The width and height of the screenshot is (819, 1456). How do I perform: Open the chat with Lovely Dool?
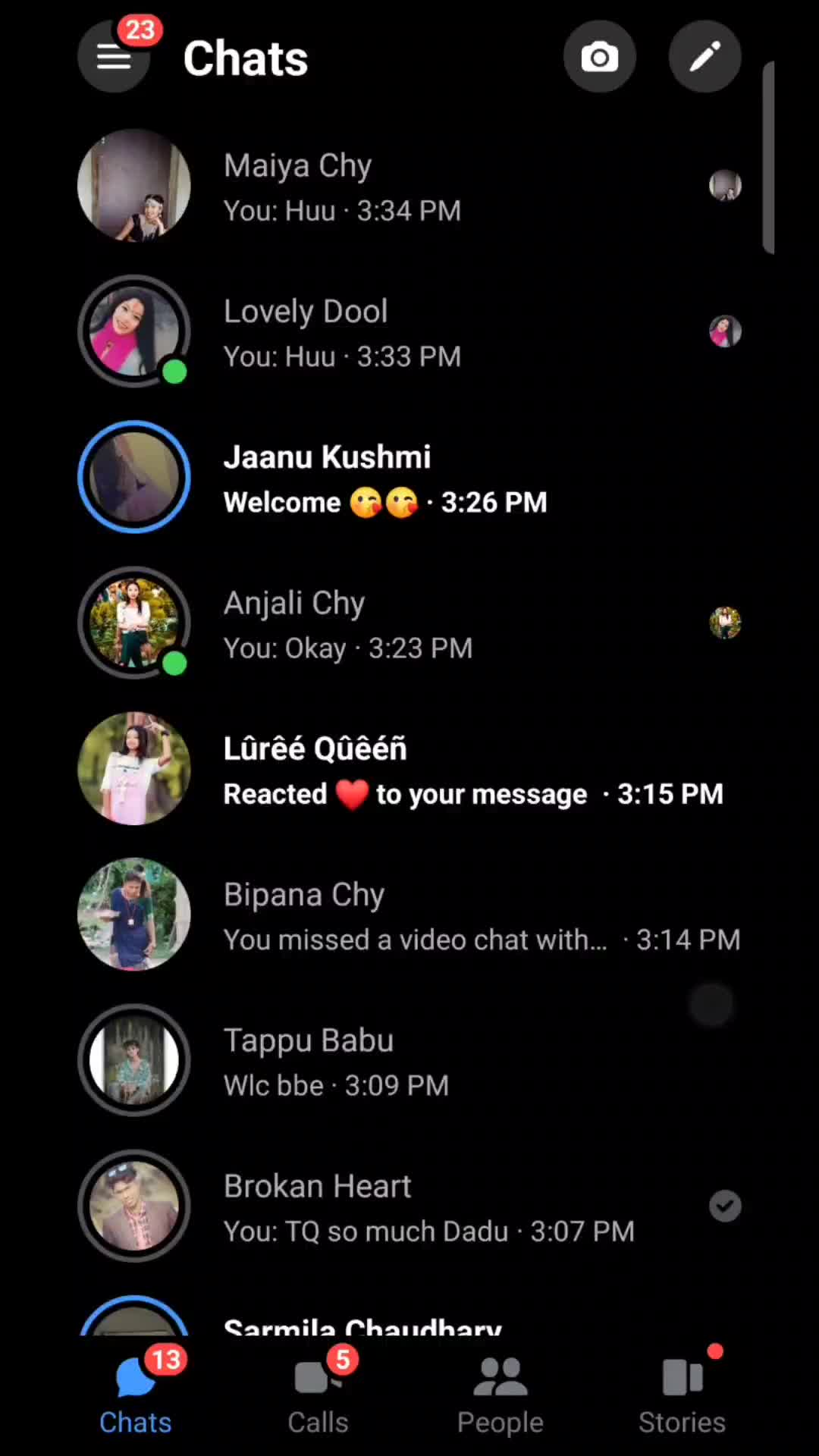[409, 332]
